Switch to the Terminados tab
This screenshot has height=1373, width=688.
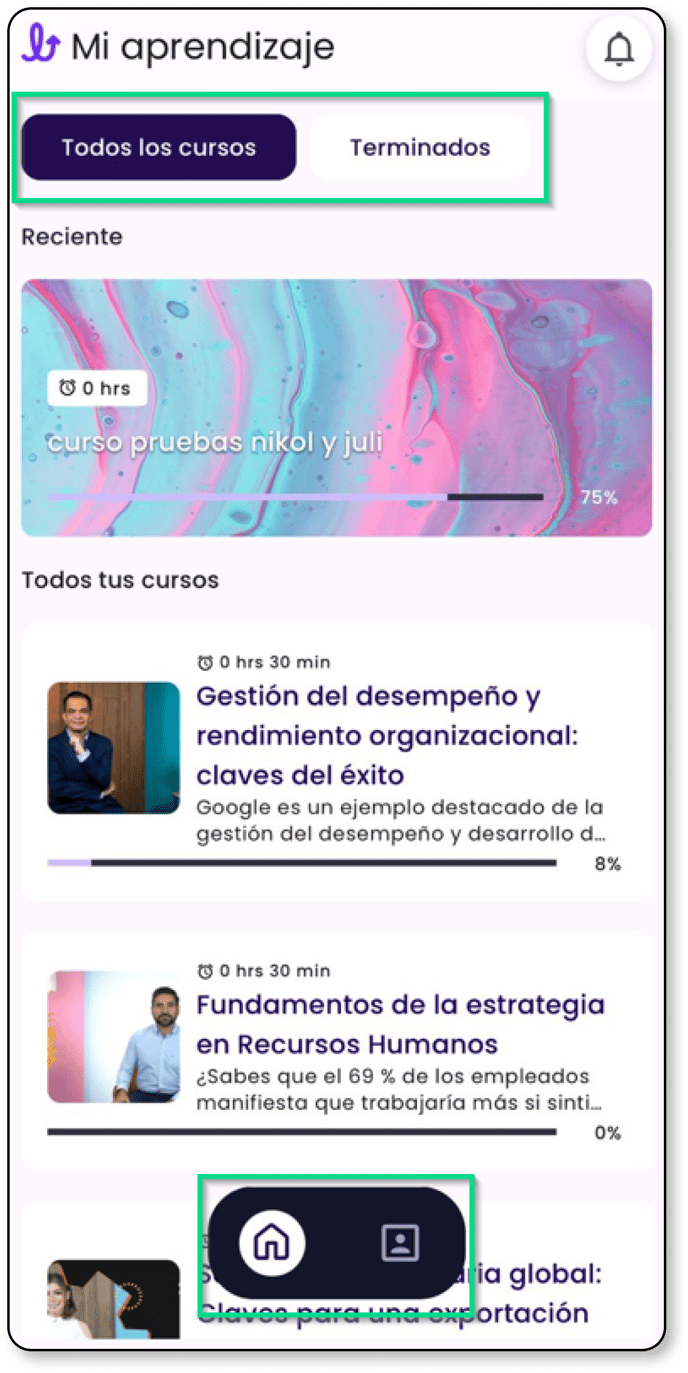click(x=419, y=148)
